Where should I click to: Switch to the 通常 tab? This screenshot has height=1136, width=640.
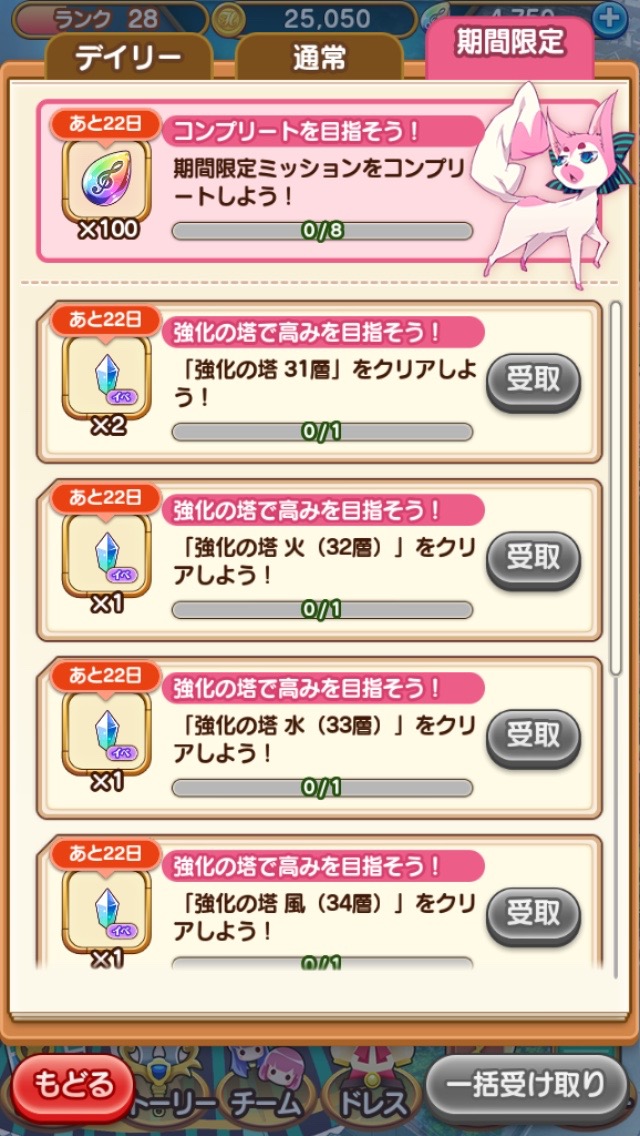click(318, 58)
